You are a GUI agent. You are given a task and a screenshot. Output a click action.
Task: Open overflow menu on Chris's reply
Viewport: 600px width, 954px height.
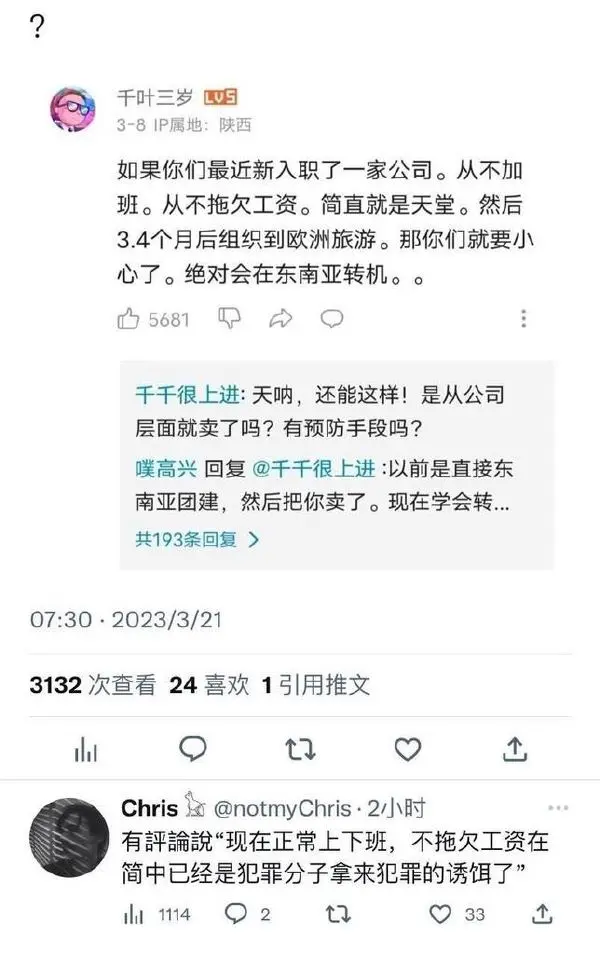pyautogui.click(x=558, y=807)
